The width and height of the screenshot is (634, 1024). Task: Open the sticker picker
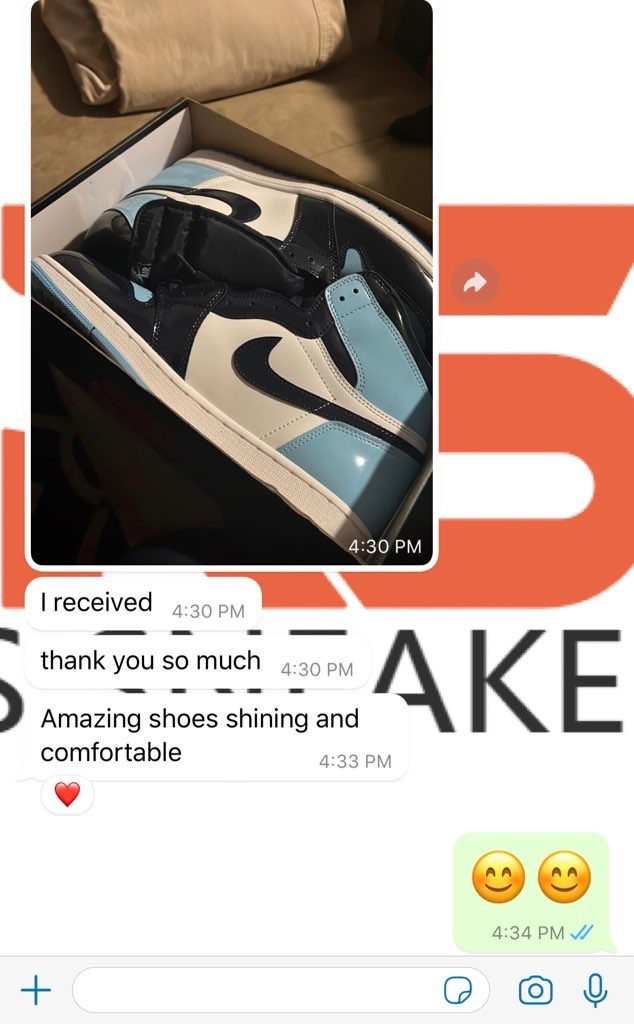point(459,990)
